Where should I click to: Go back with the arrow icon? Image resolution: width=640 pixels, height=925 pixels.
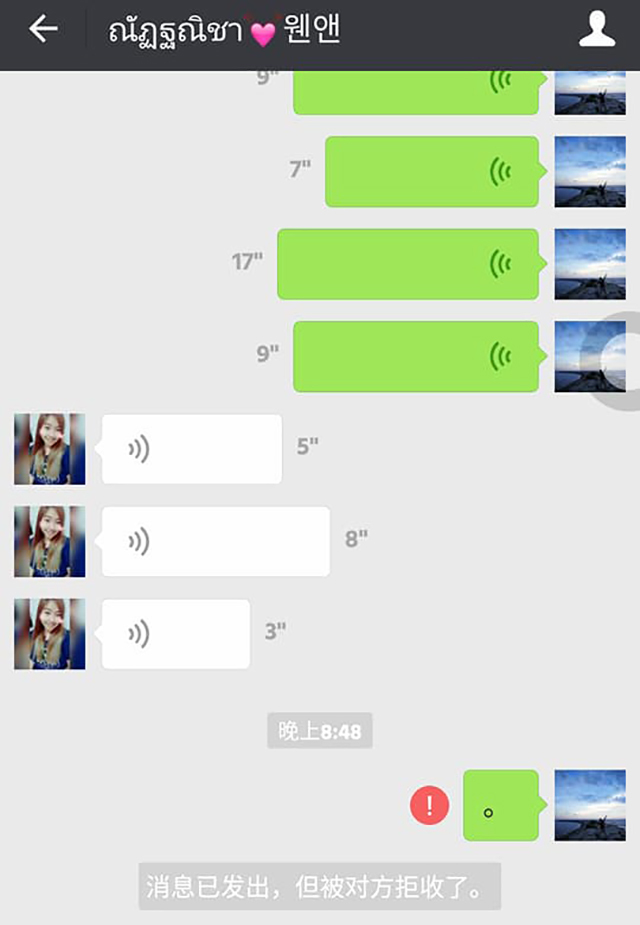43,30
